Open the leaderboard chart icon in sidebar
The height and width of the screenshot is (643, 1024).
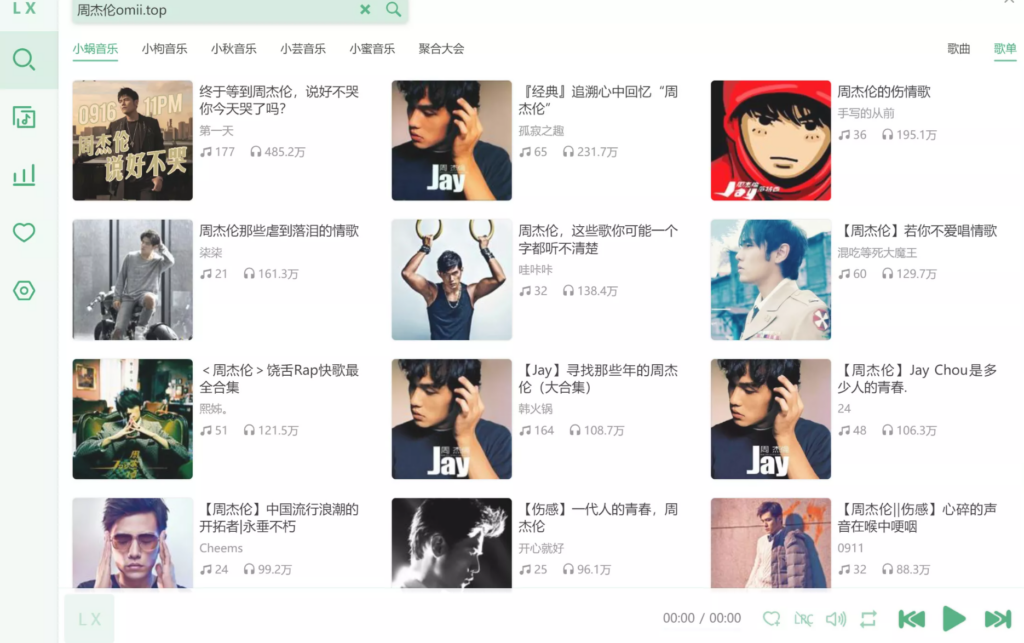(x=24, y=175)
